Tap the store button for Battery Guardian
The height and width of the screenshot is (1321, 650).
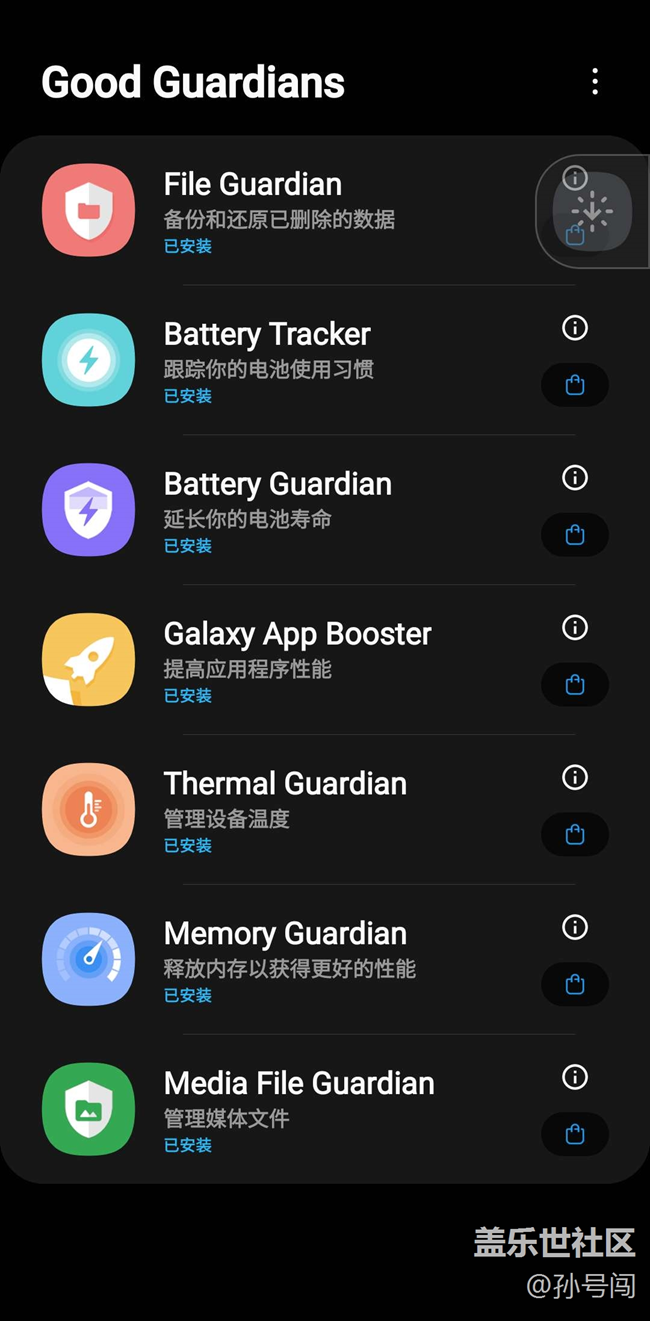[575, 535]
